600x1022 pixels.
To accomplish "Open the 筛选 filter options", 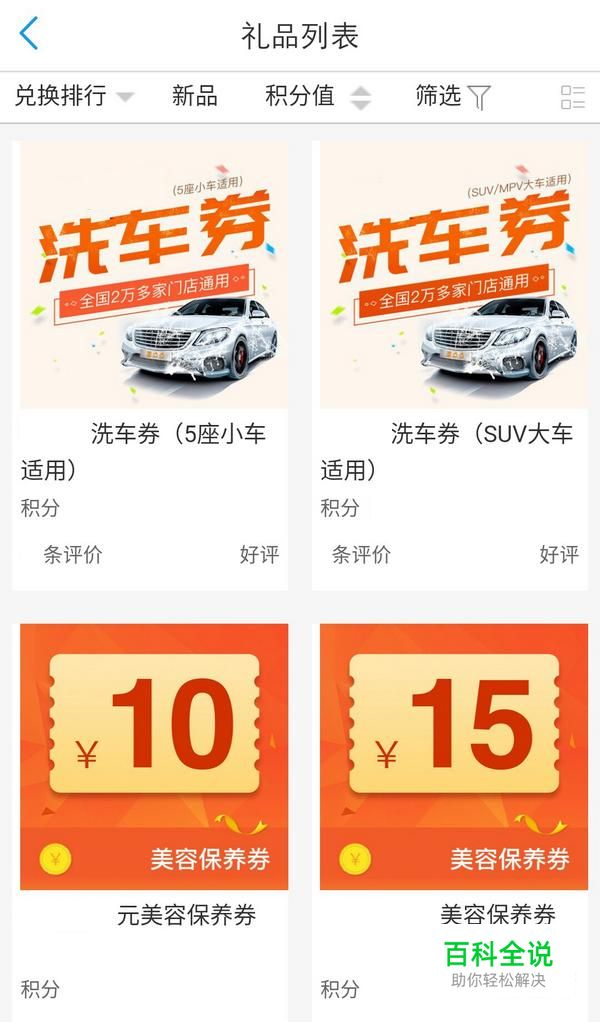I will click(453, 96).
